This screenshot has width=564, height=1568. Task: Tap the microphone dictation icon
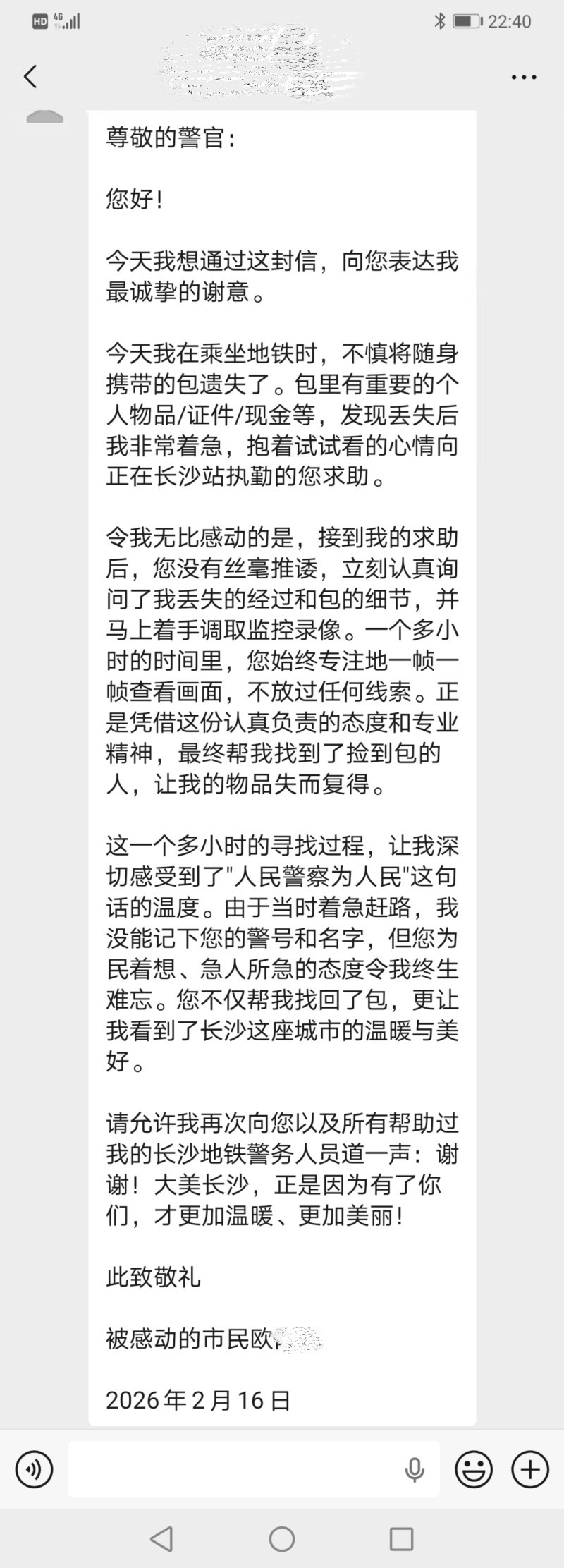pos(415,1470)
